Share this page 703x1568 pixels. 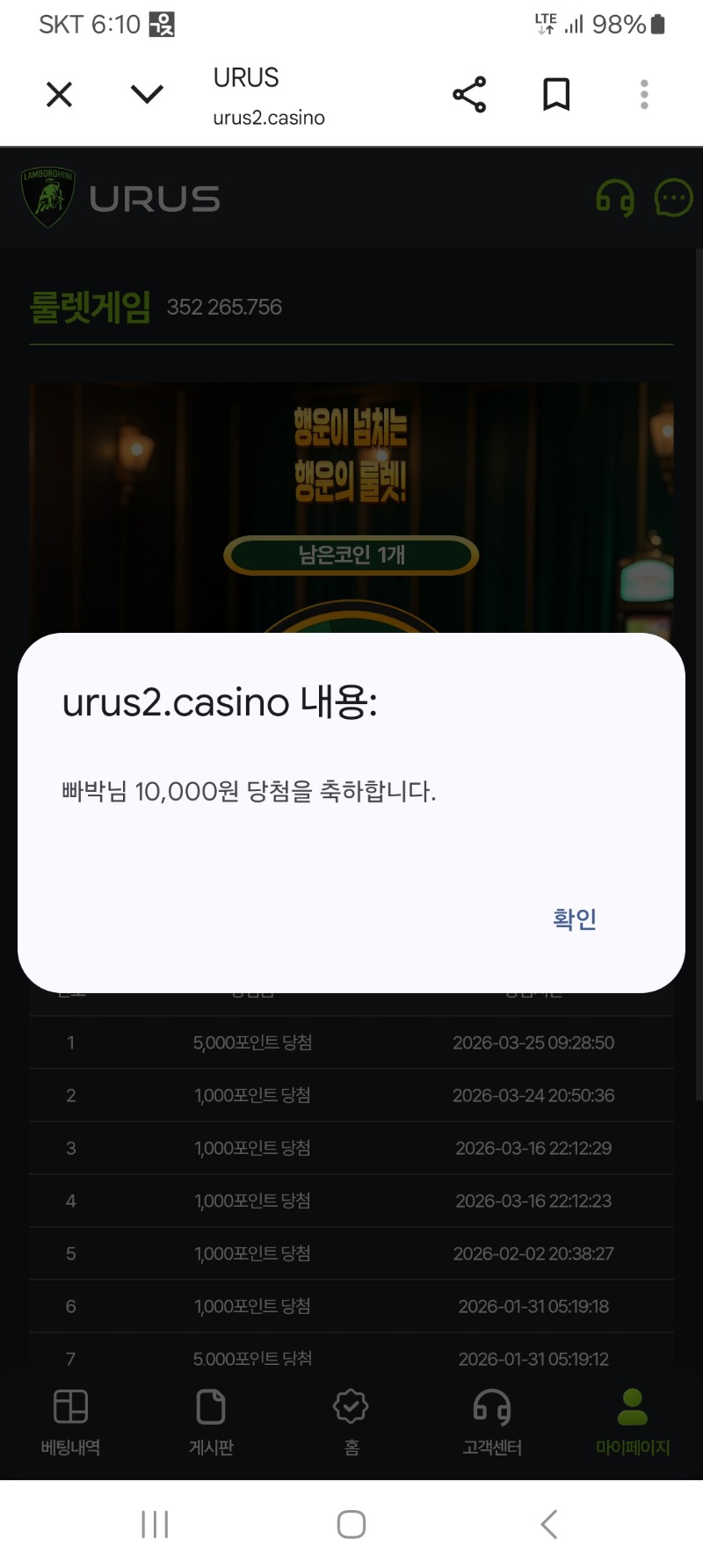pos(469,94)
